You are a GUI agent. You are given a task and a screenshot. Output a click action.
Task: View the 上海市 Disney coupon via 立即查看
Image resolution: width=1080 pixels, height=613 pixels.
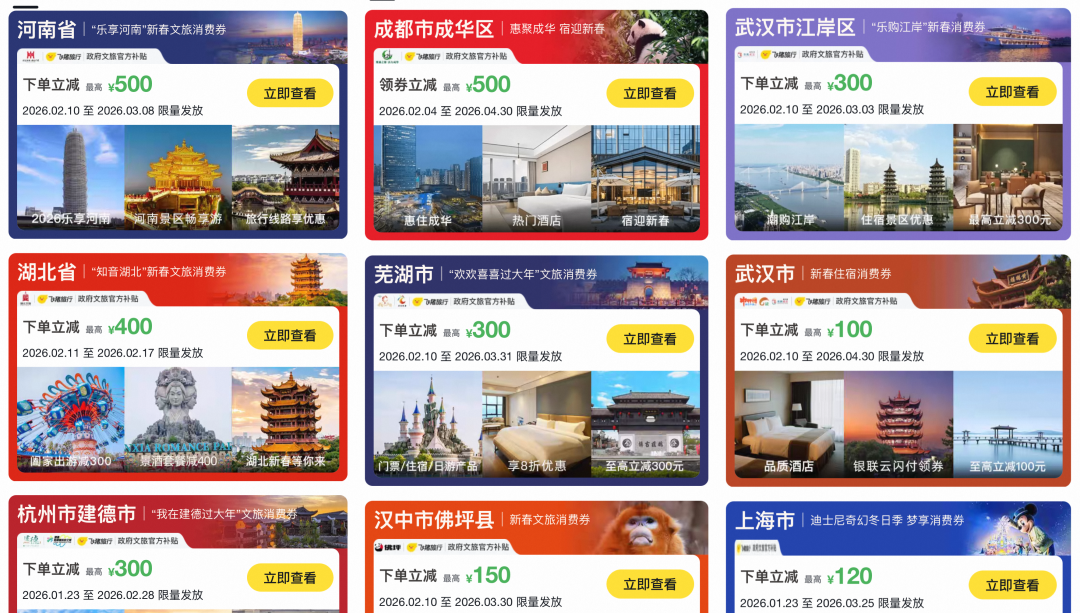(x=1012, y=585)
